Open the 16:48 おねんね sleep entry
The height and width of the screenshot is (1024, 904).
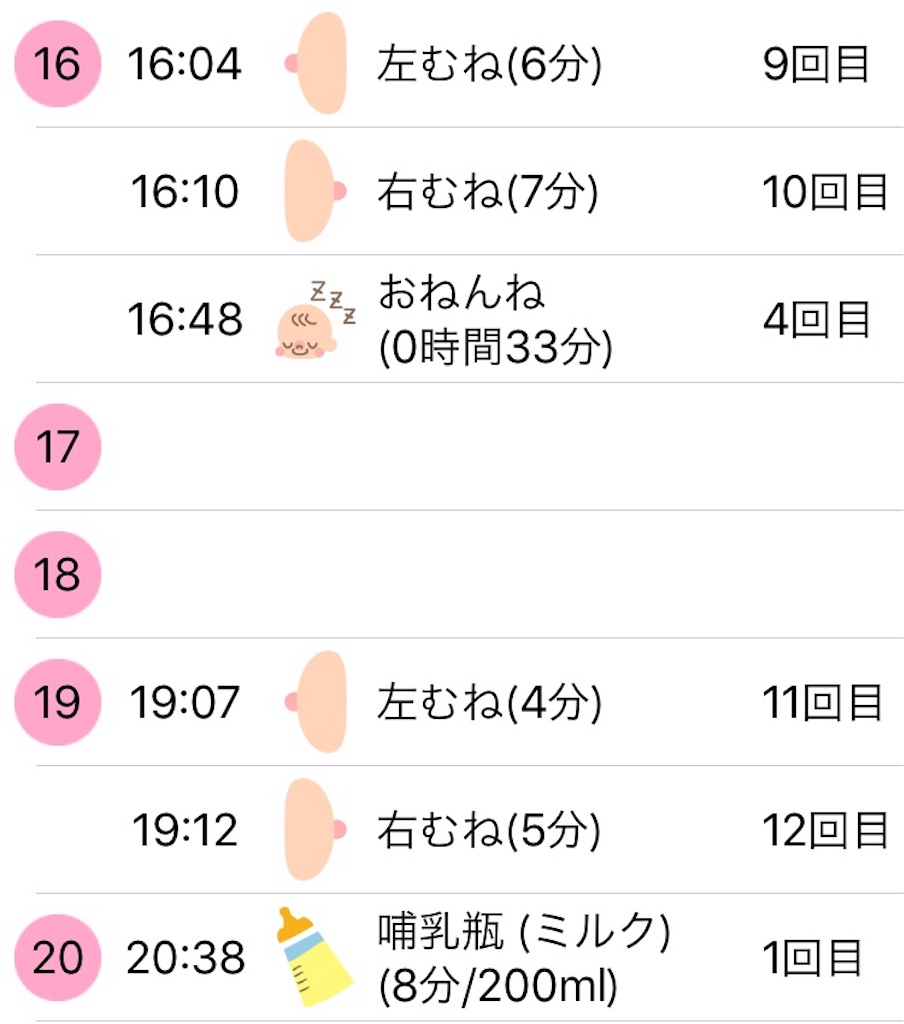coord(494,320)
